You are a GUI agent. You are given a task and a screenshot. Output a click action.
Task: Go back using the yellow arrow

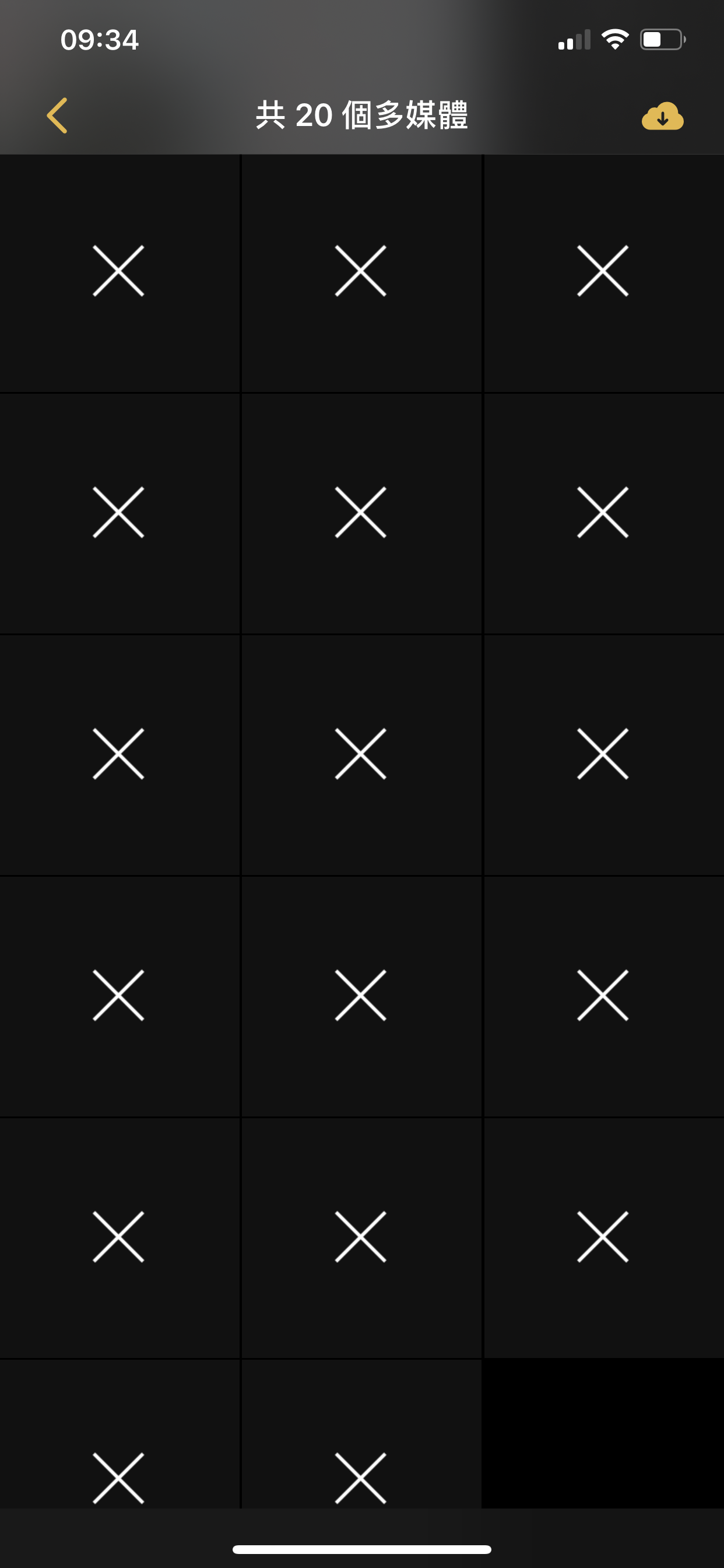coord(57,115)
